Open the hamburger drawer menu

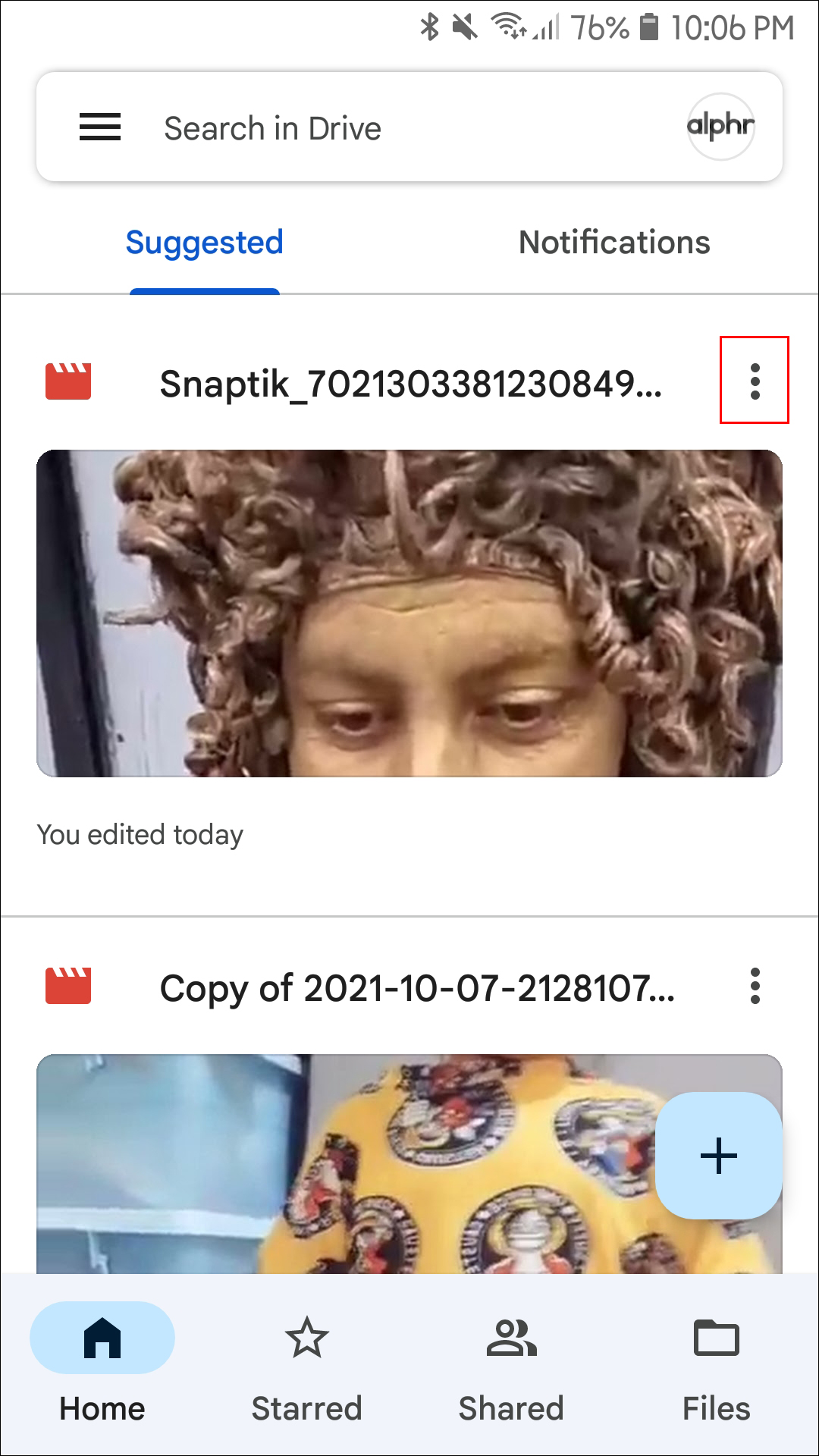tap(100, 127)
